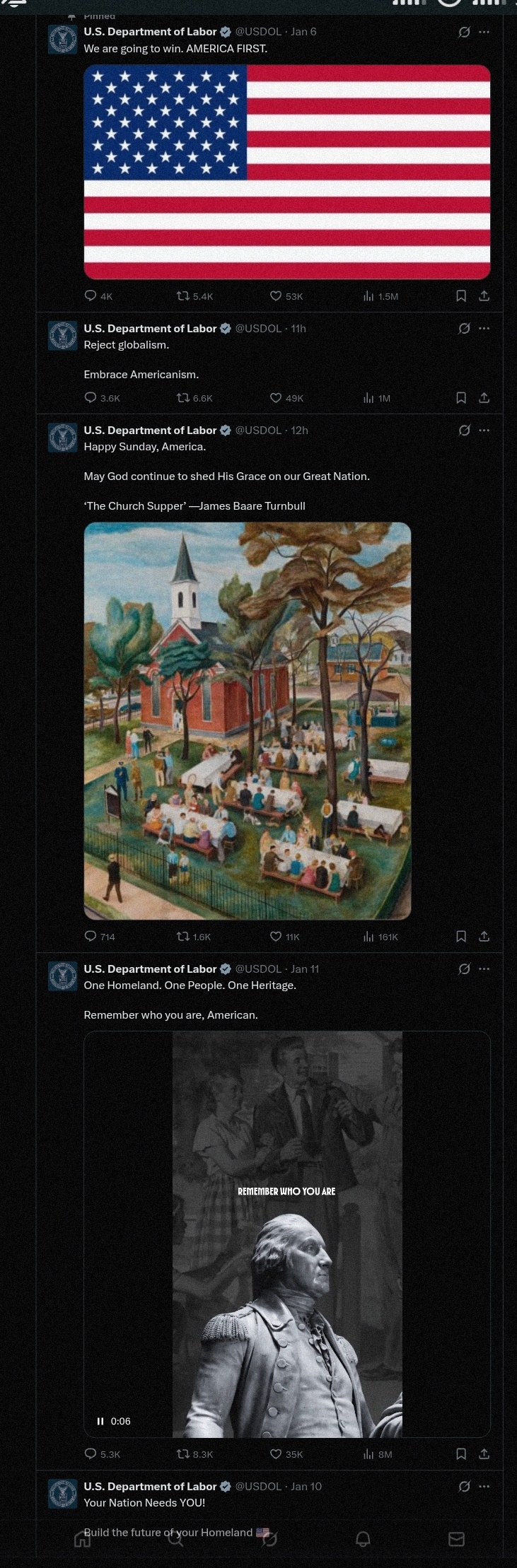View analytics of the 'Reject globalism' post
This screenshot has width=517, height=1568.
tap(368, 398)
